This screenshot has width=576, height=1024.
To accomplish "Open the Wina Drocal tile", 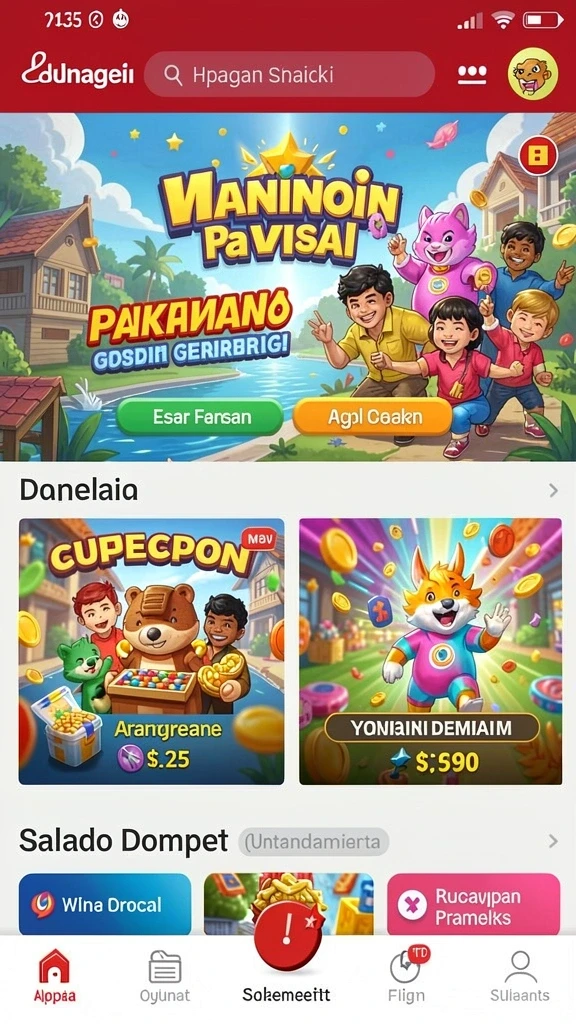I will (x=105, y=904).
